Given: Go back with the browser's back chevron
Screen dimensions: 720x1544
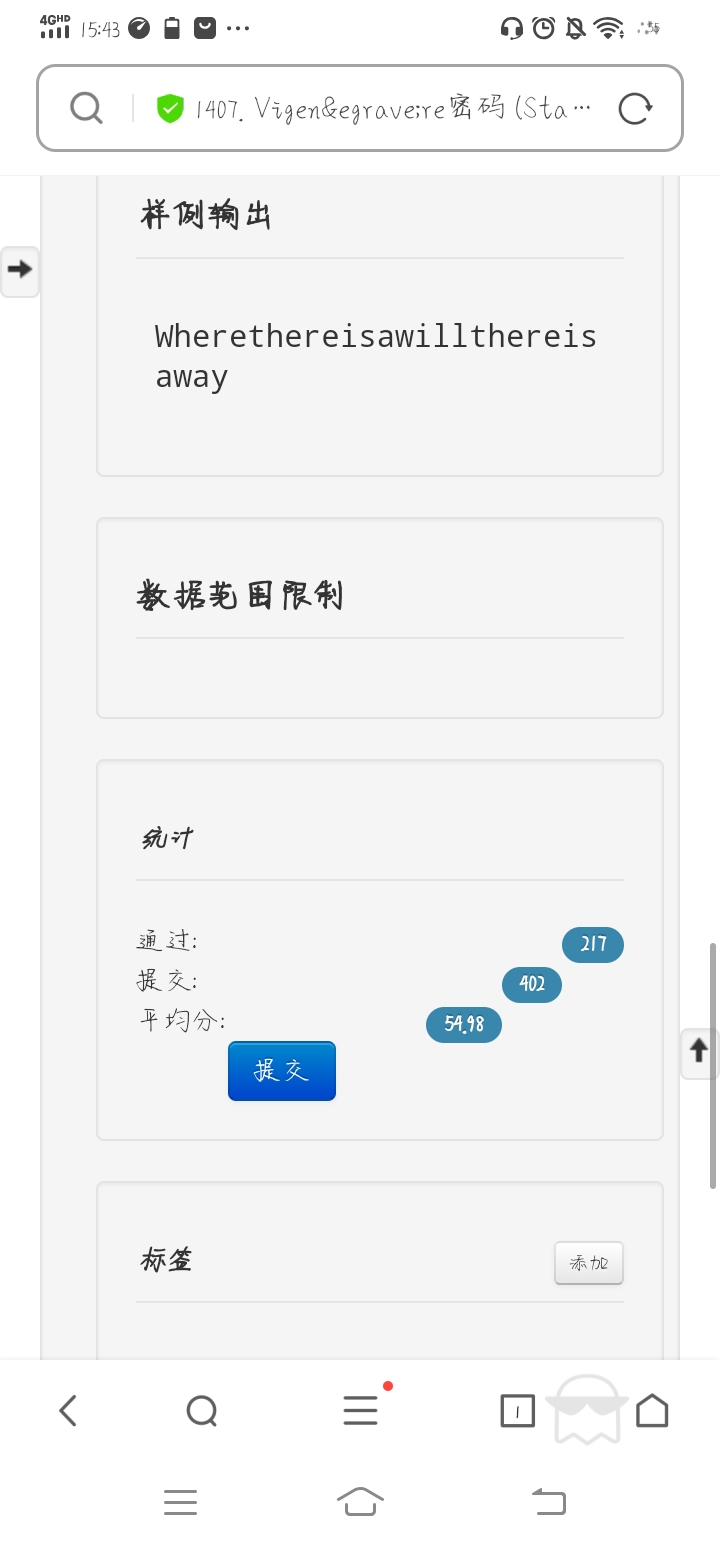Looking at the screenshot, I should pyautogui.click(x=68, y=1411).
